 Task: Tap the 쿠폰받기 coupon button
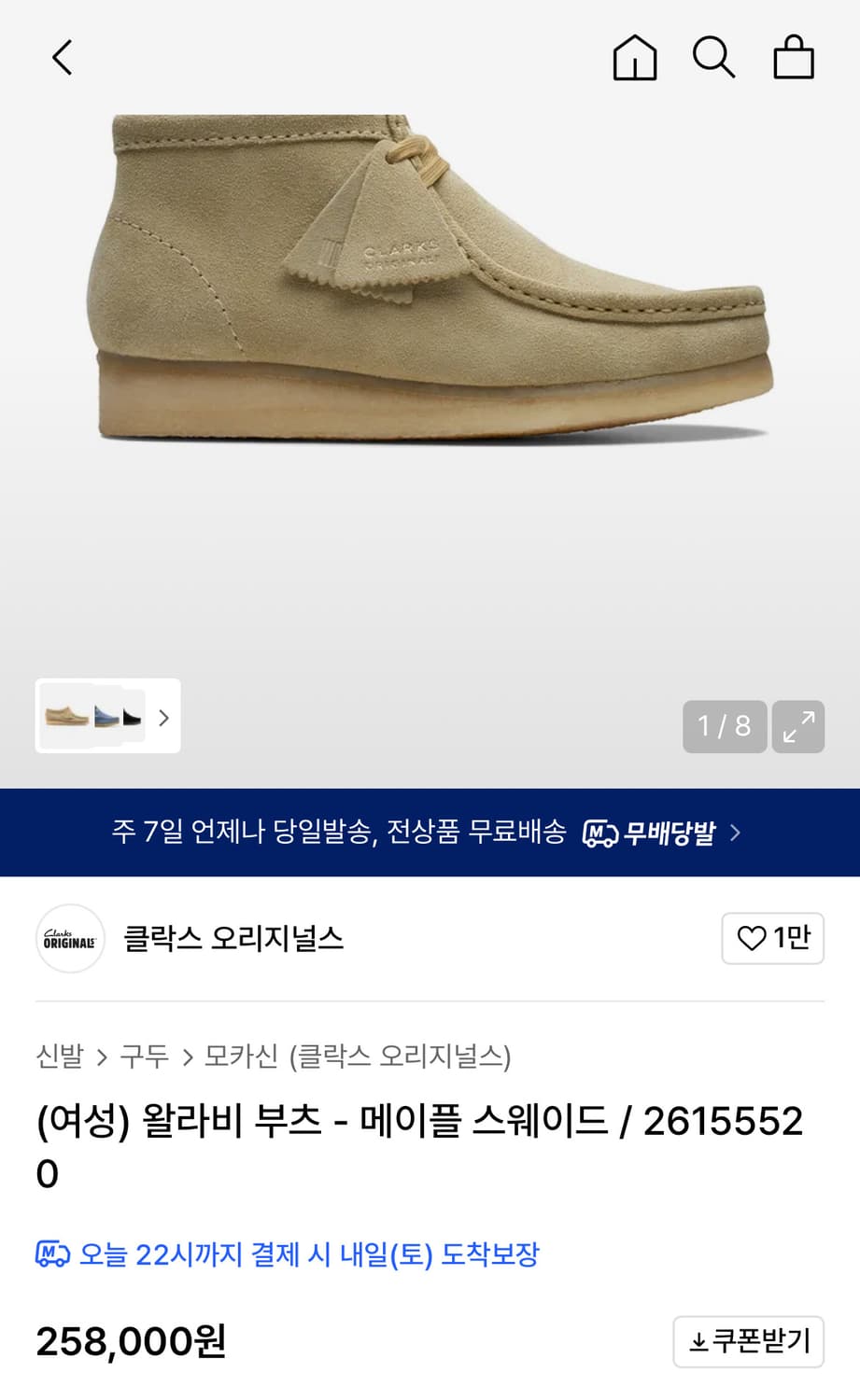[x=748, y=1341]
